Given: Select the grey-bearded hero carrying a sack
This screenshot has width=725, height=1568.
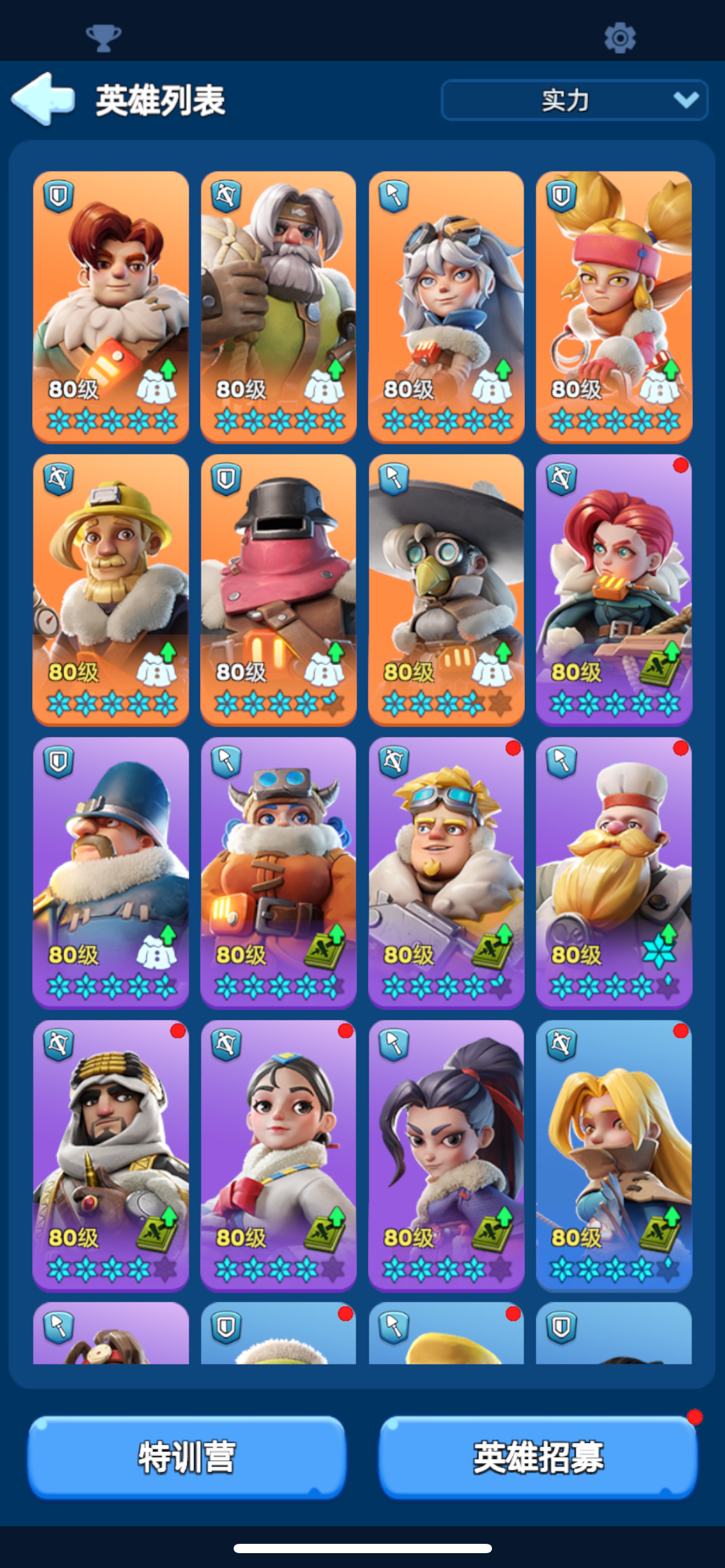Looking at the screenshot, I should coord(278,307).
